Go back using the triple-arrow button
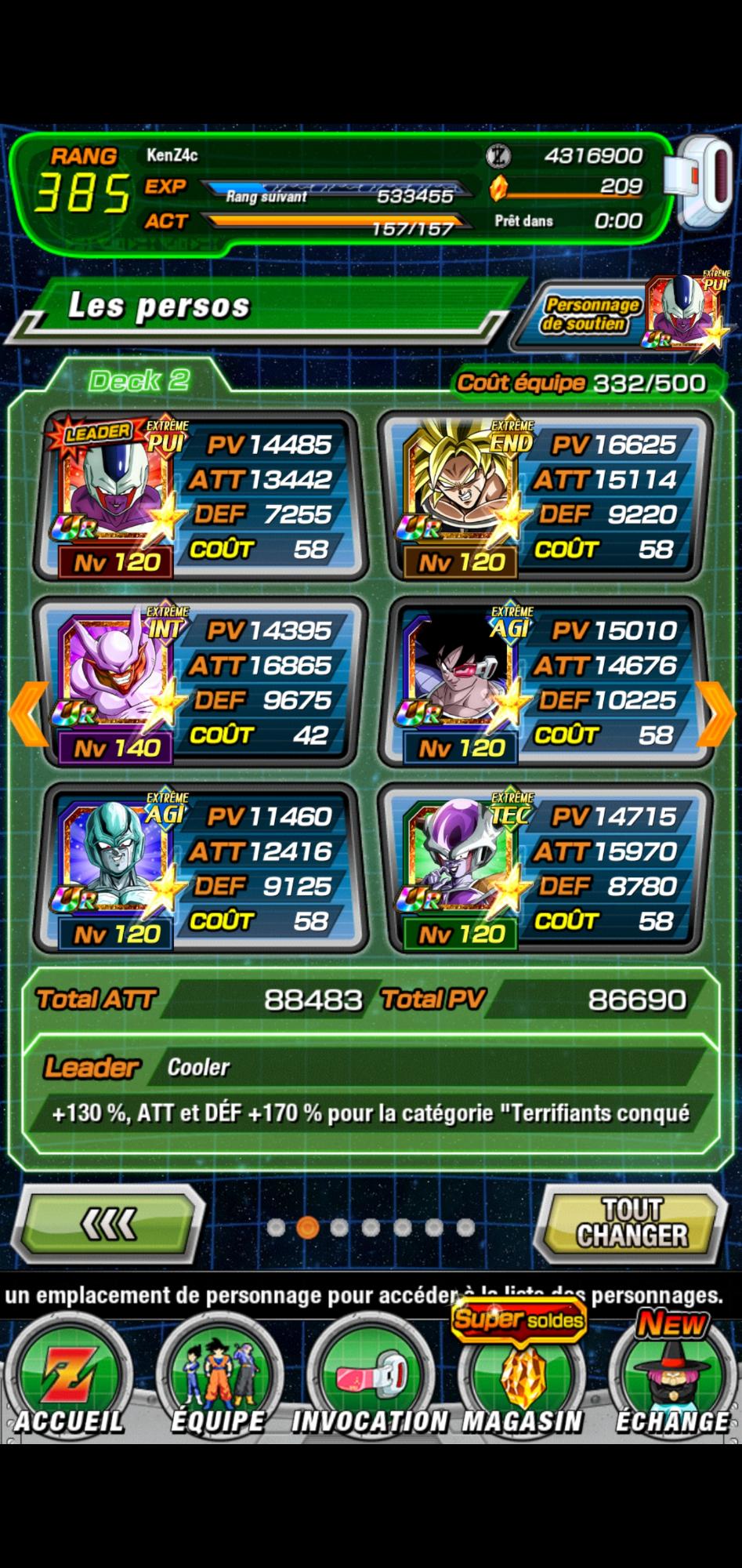The width and height of the screenshot is (742, 1568). pos(108,1224)
